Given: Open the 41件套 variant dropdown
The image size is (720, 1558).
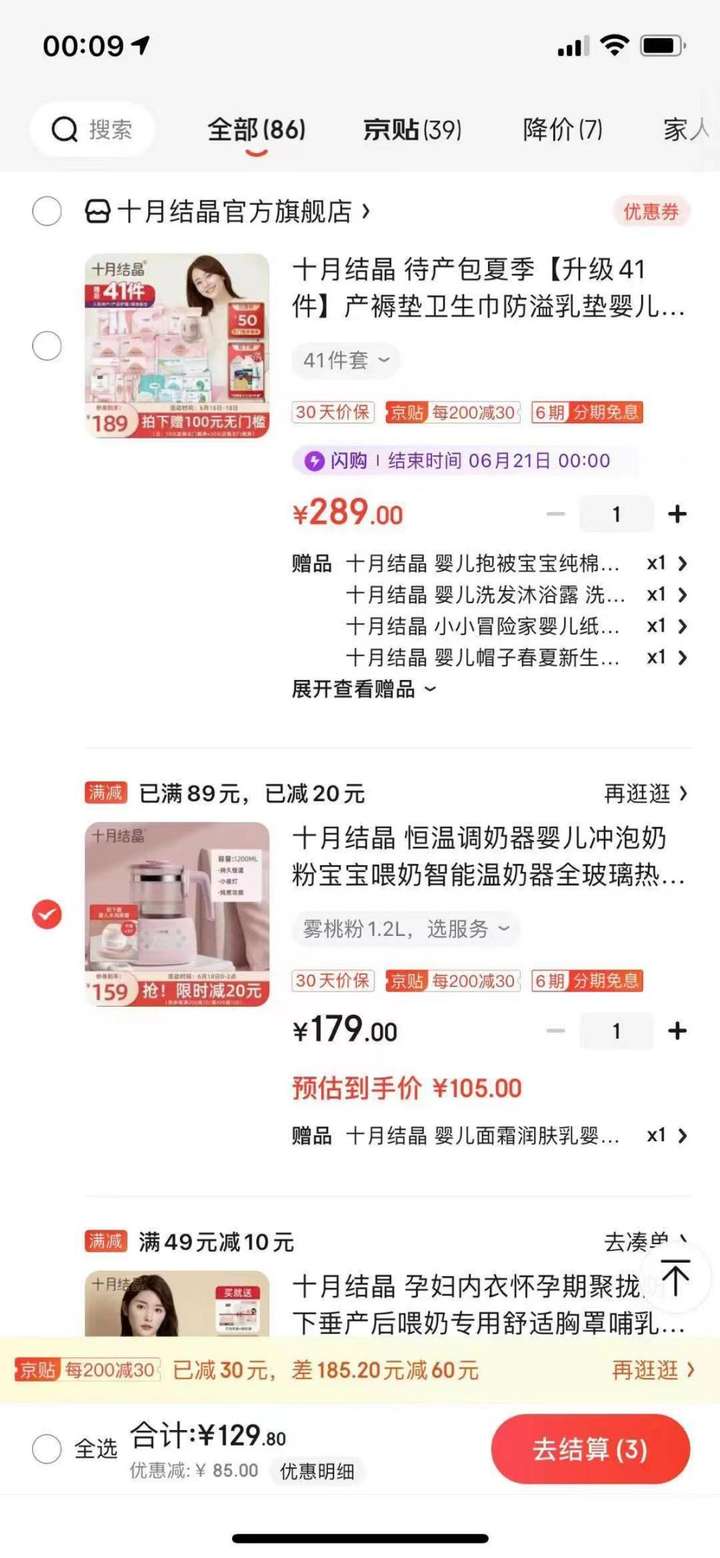Looking at the screenshot, I should coord(346,360).
